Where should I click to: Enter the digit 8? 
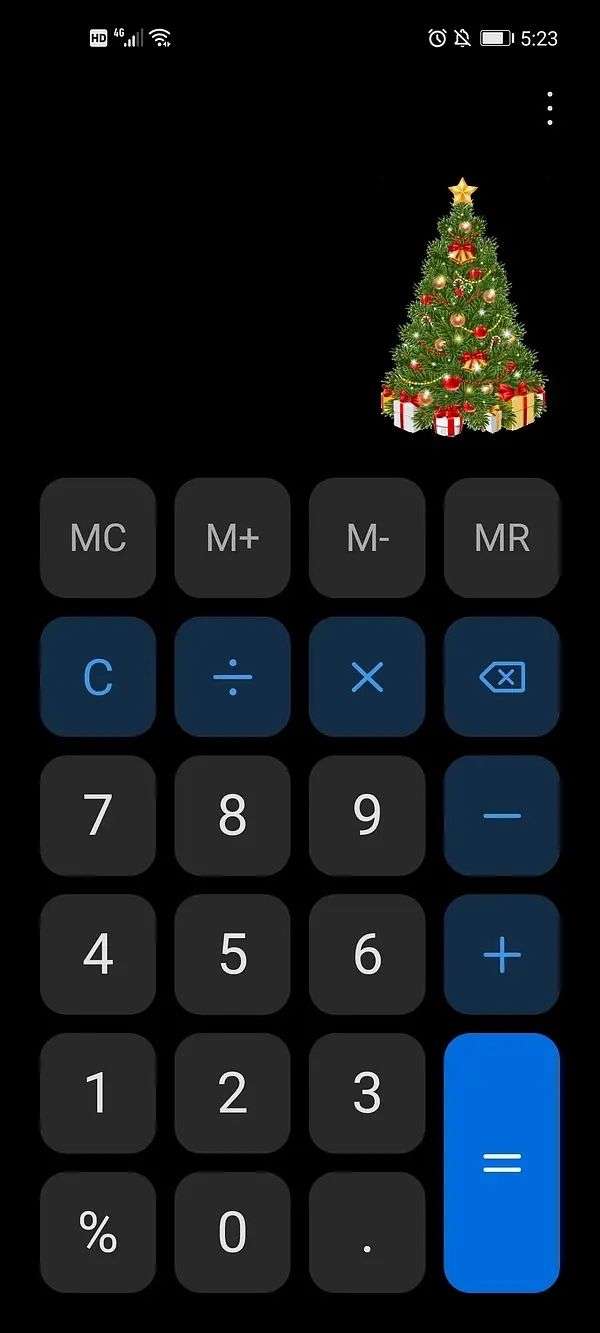232,816
